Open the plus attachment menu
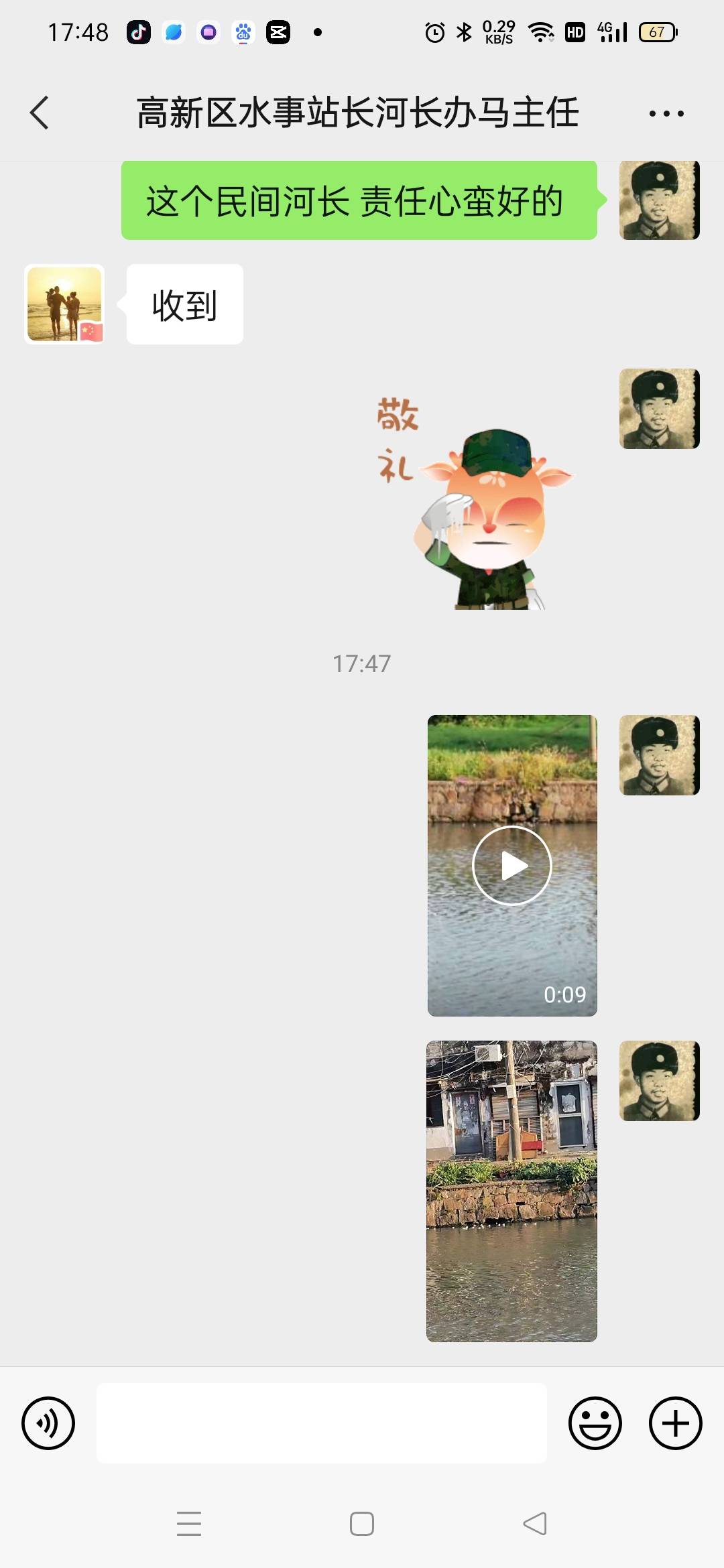 tap(675, 1423)
